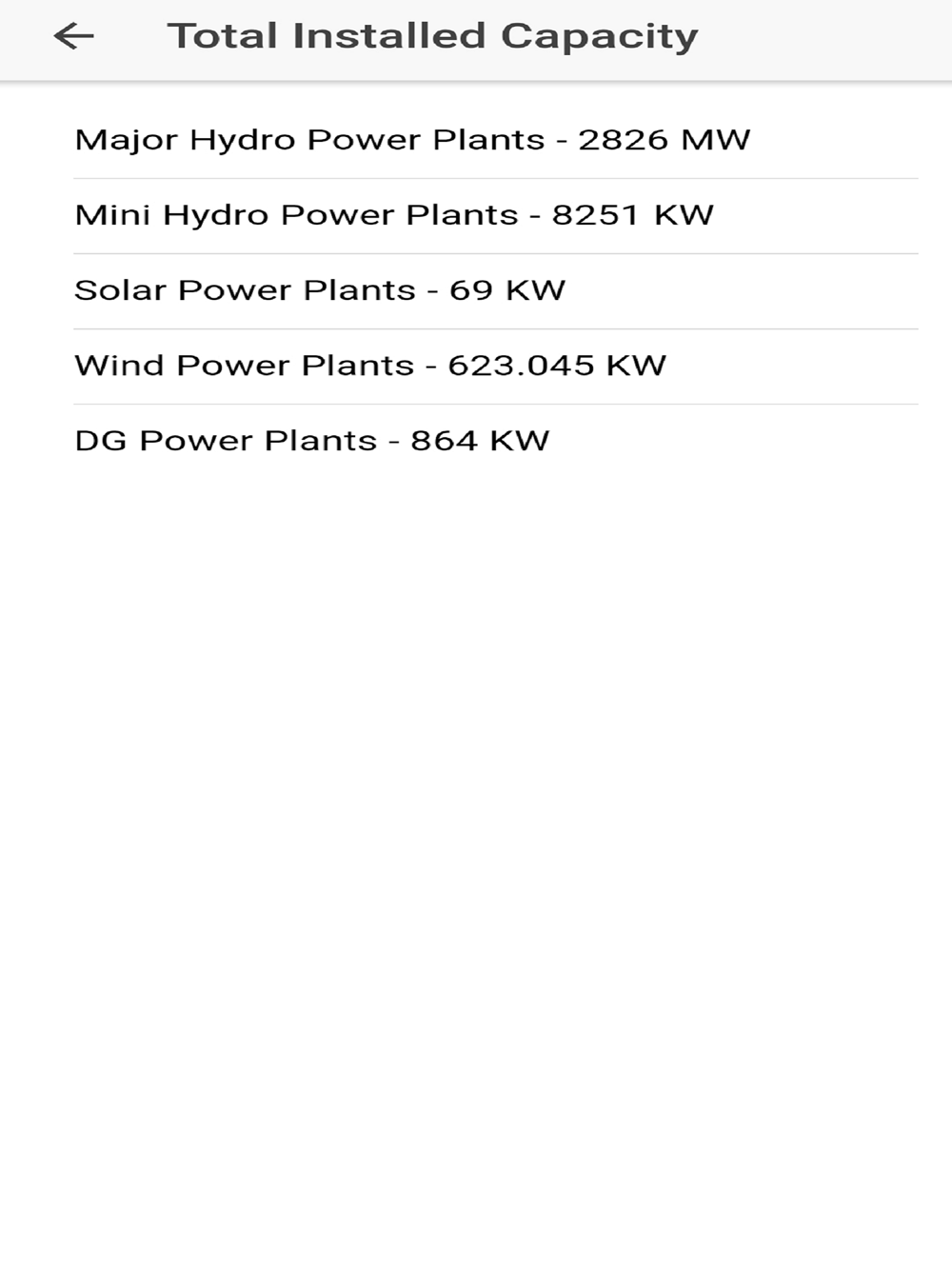Tap the Wind Power Plants row
Viewport: 952px width, 1270px height.
[370, 366]
